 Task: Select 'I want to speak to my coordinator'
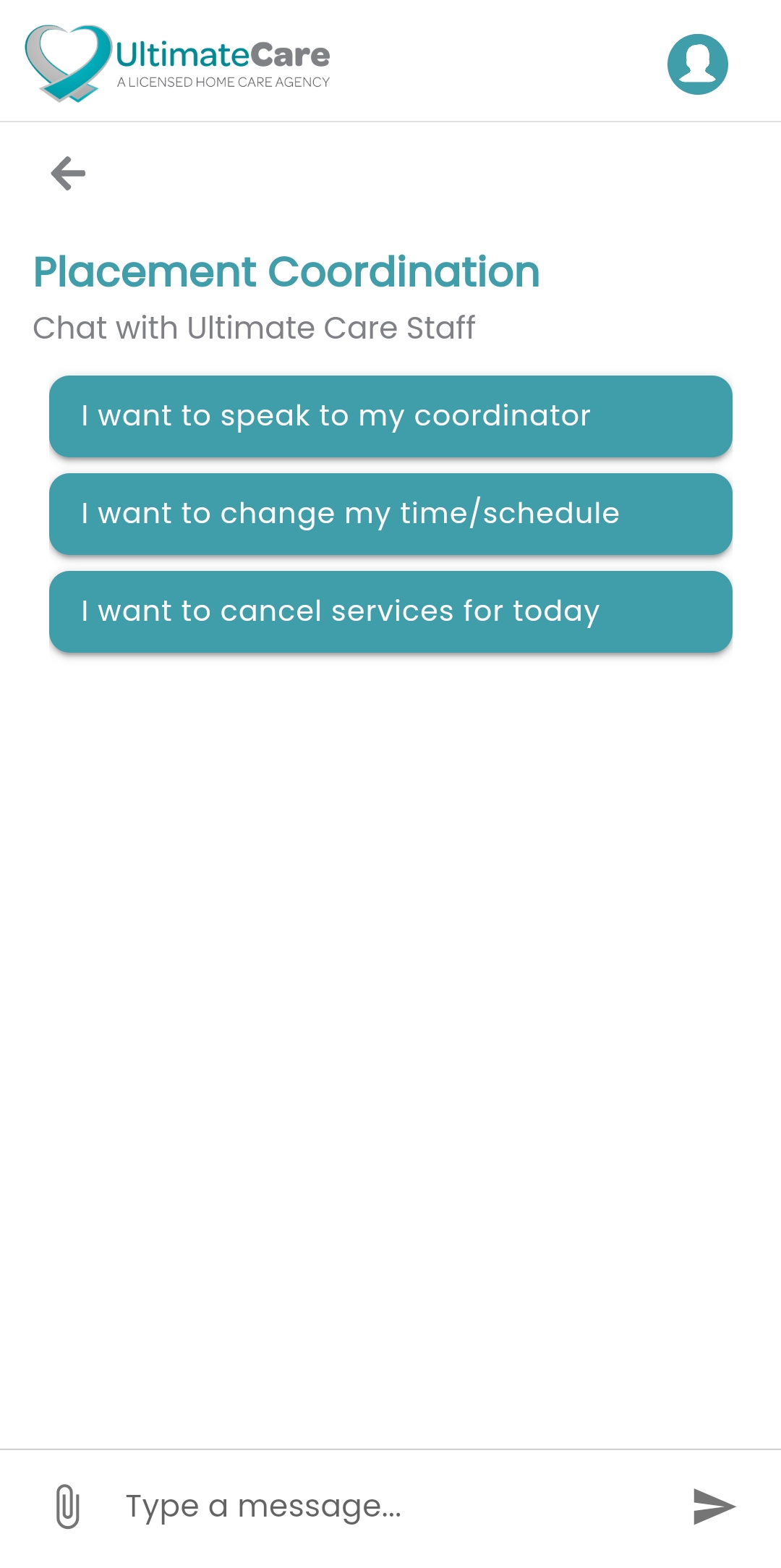(390, 416)
